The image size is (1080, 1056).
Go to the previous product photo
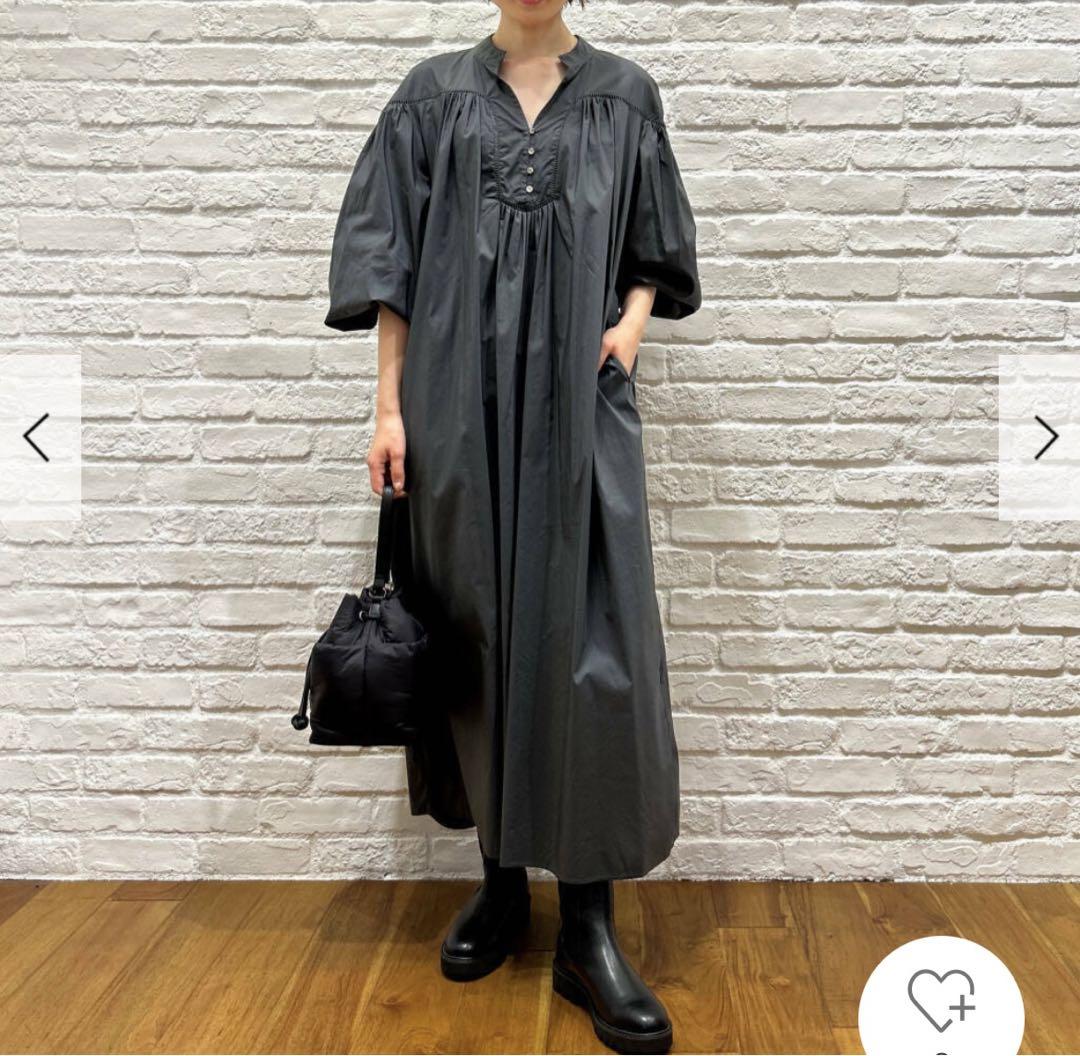tap(38, 438)
